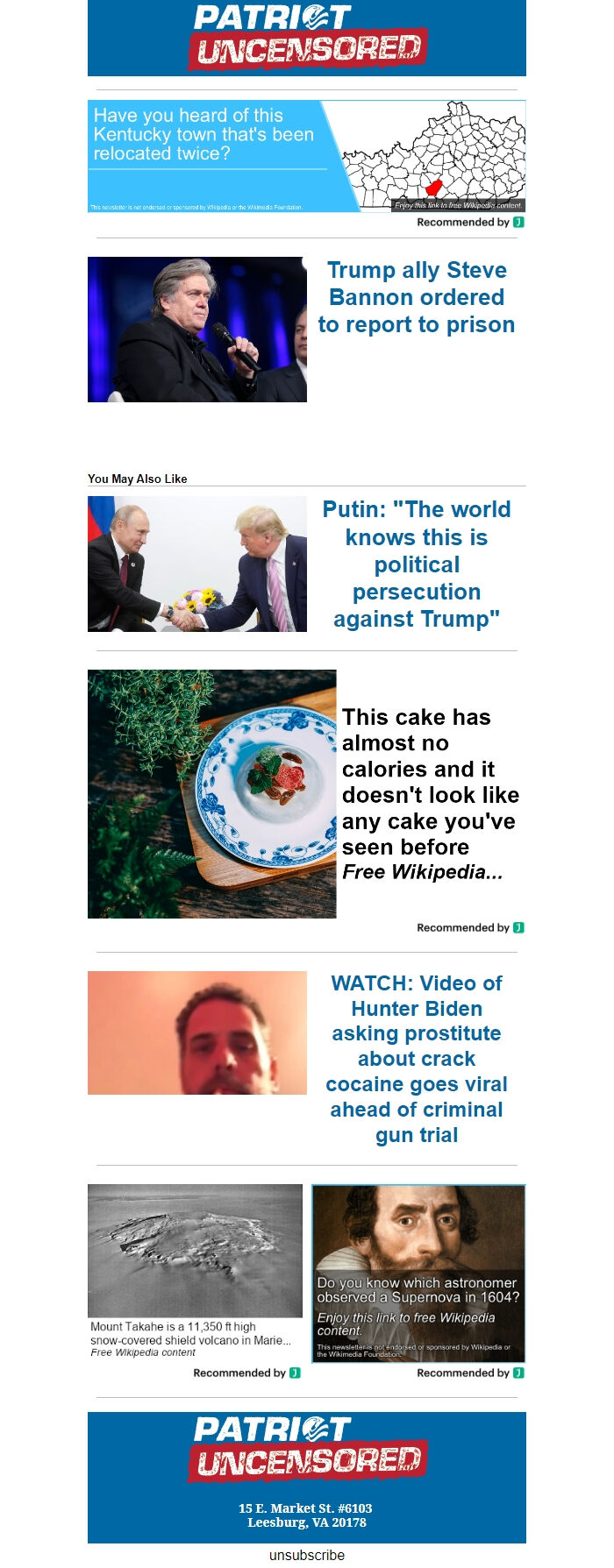The width and height of the screenshot is (614, 1568).
Task: Tap the top Patriot Uncensored header banner
Action: pos(306,38)
